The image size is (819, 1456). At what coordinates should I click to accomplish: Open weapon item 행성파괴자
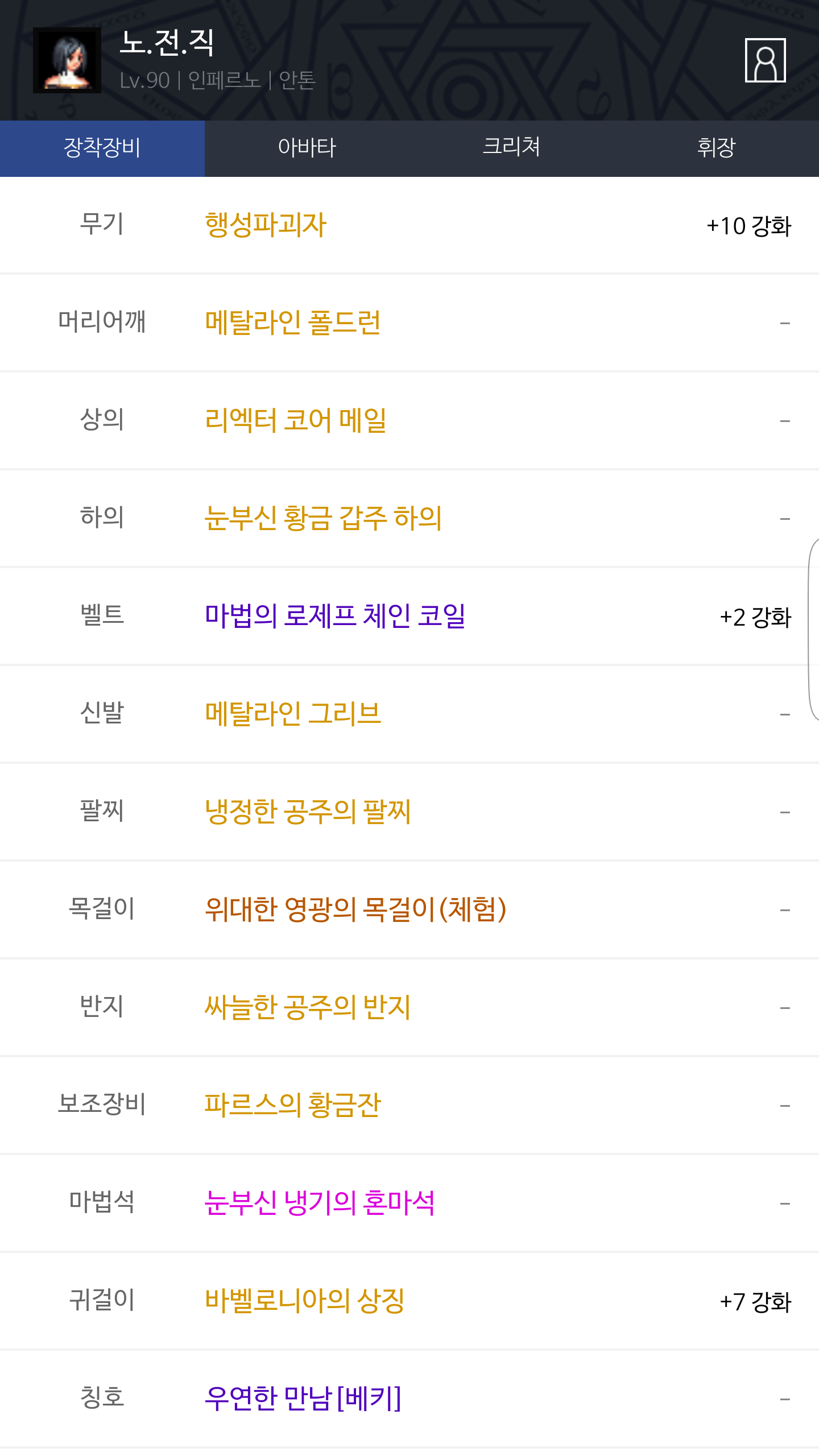(x=266, y=225)
